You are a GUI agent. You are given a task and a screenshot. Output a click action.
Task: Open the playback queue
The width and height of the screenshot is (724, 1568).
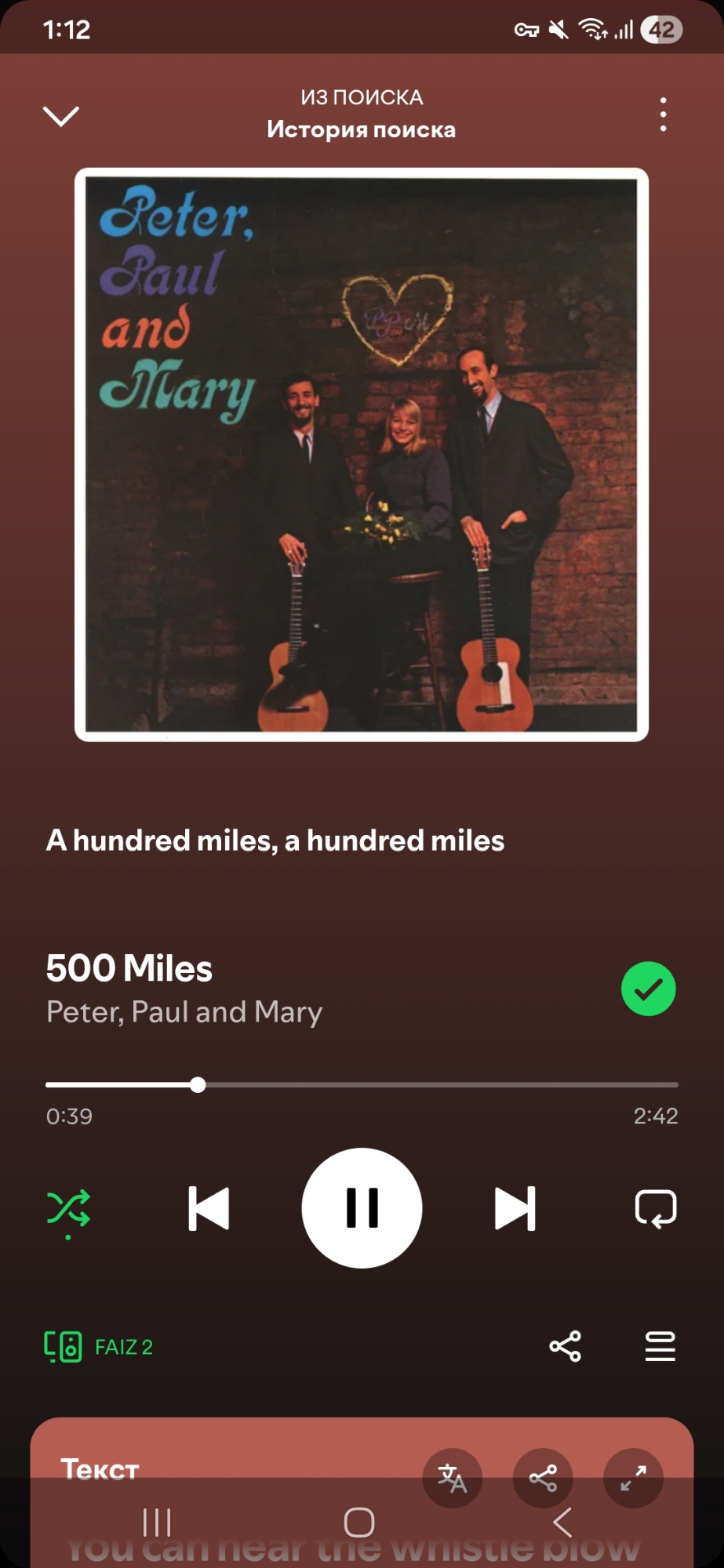pyautogui.click(x=660, y=1346)
